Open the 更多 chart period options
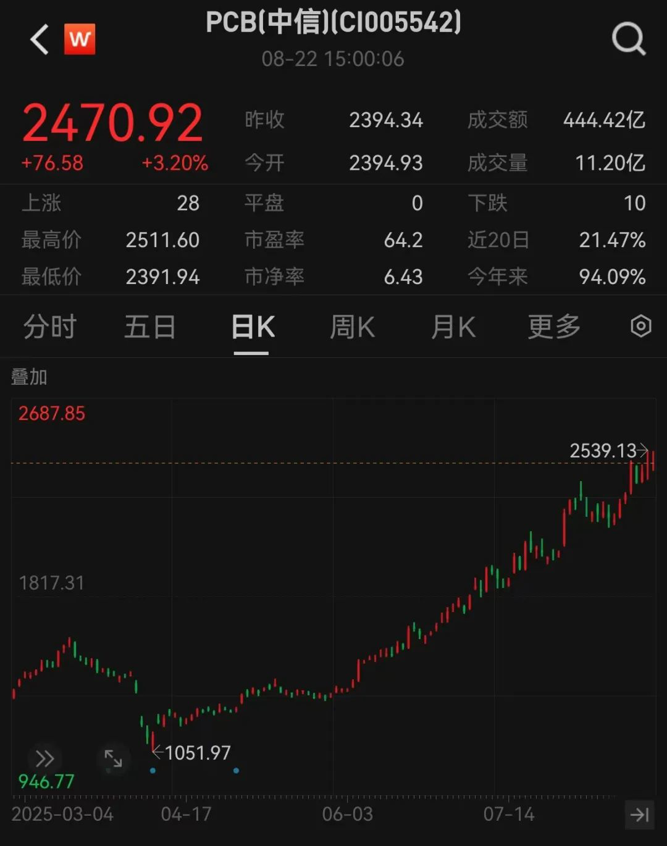Screen dimensions: 667x846 click(x=554, y=326)
